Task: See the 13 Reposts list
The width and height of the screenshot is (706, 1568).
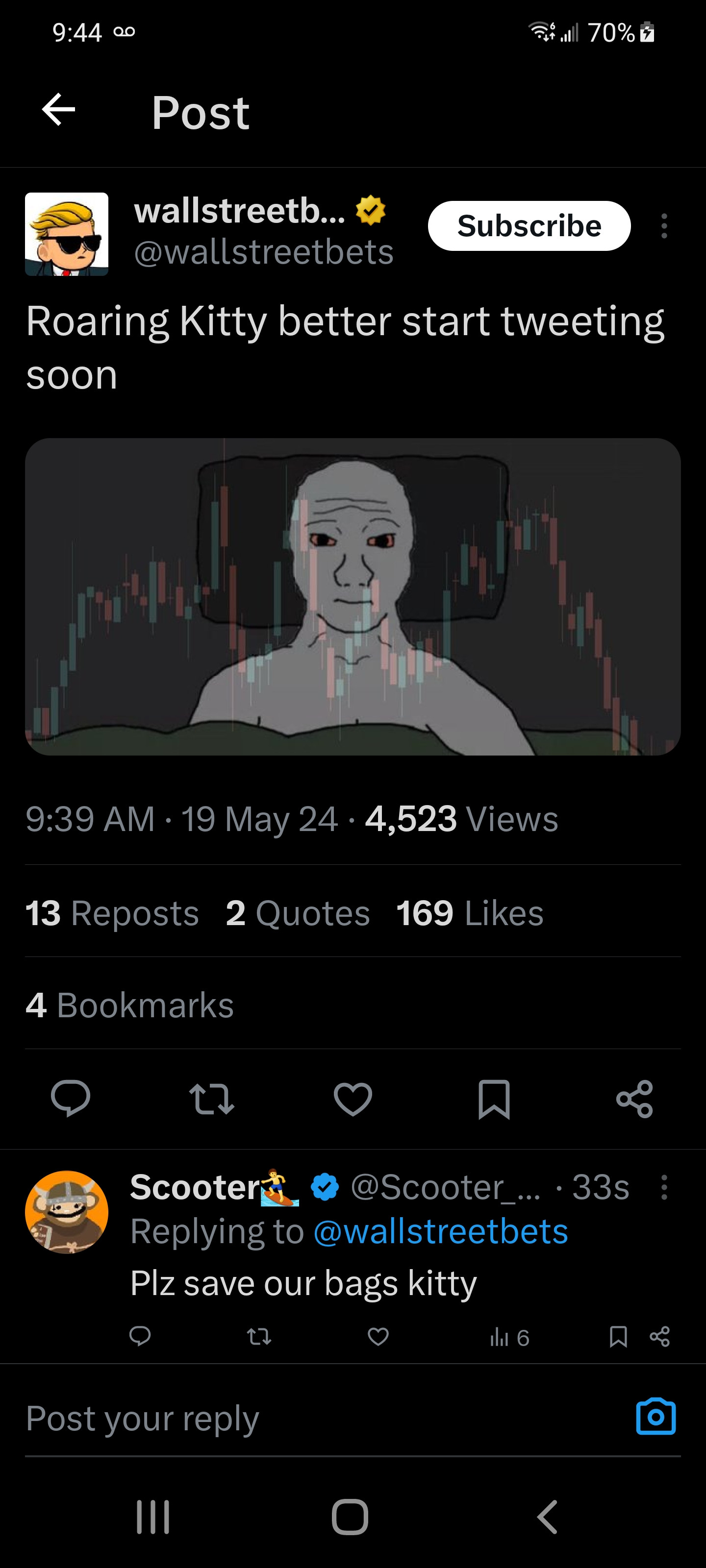Action: (x=112, y=913)
